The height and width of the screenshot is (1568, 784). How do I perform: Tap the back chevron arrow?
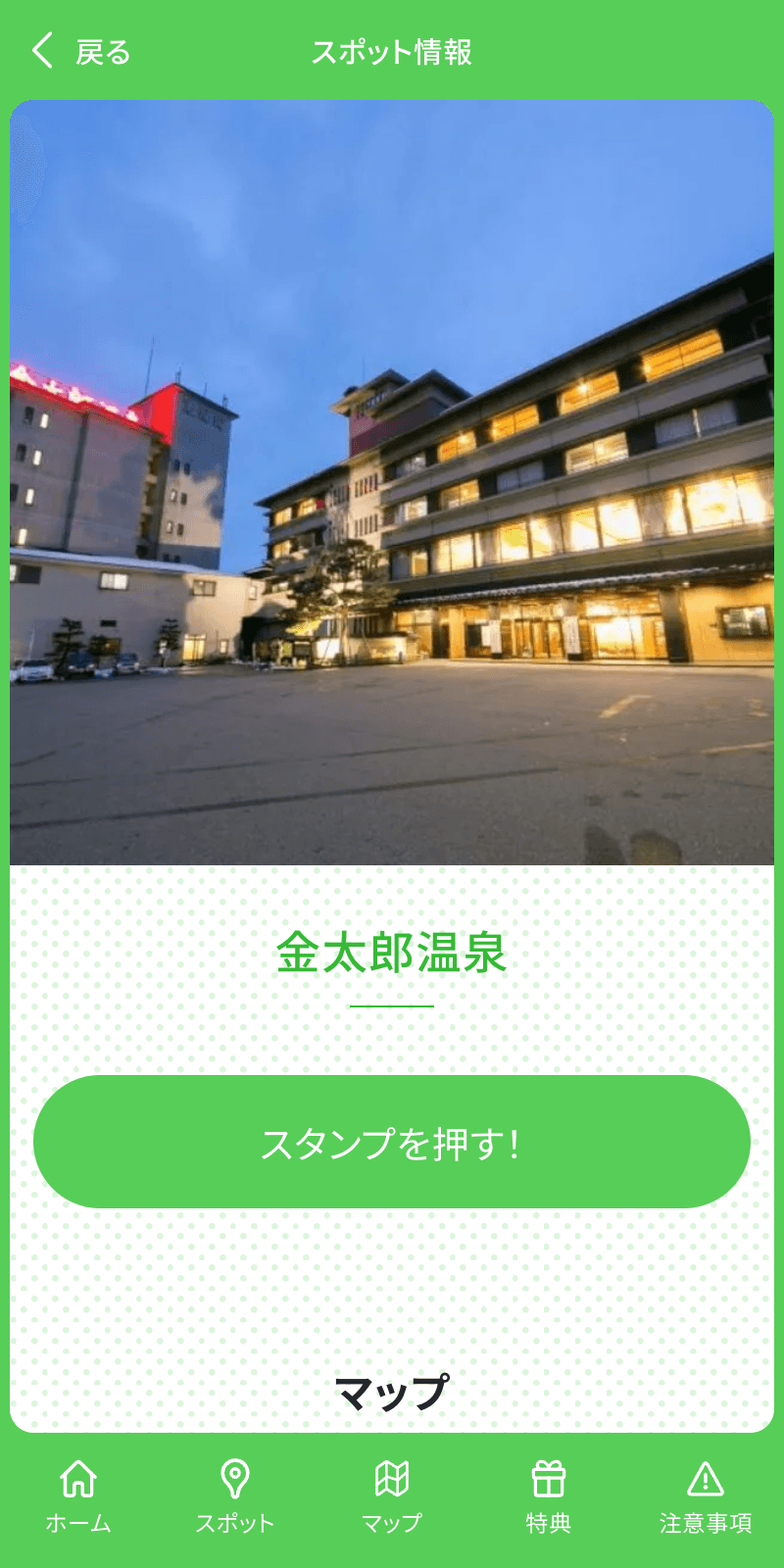point(41,49)
